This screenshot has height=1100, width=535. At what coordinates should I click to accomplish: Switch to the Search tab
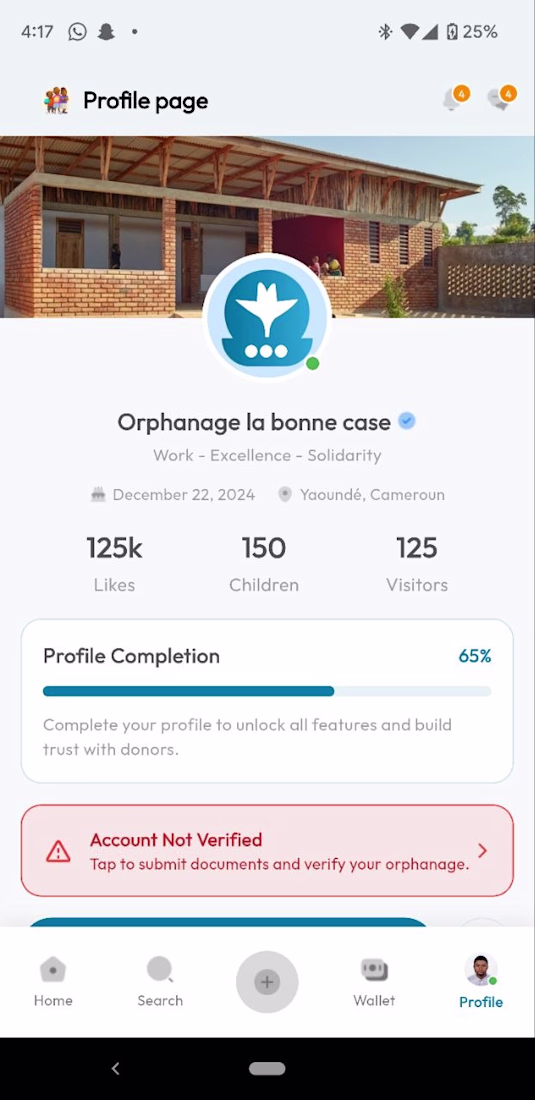tap(160, 983)
